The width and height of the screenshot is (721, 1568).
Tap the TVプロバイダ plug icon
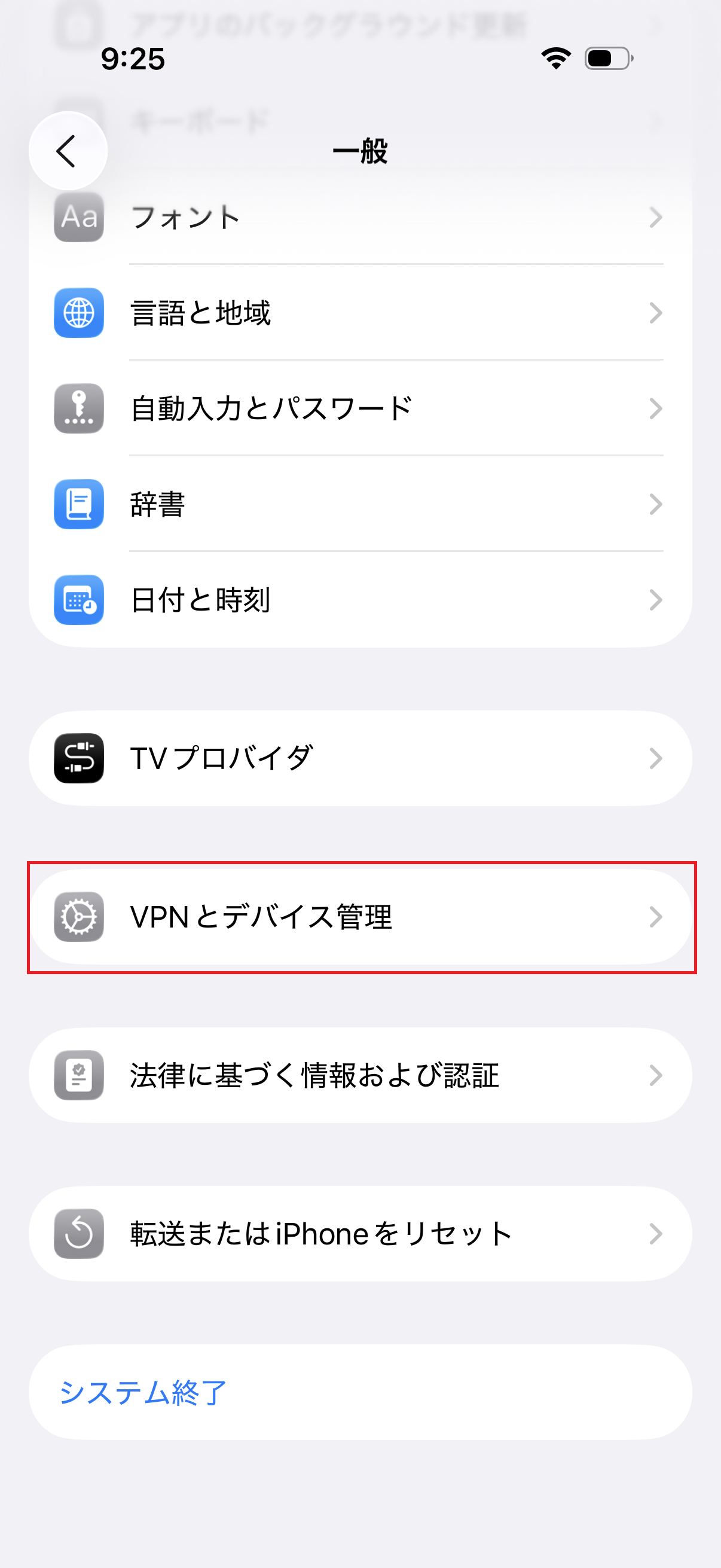[x=78, y=758]
